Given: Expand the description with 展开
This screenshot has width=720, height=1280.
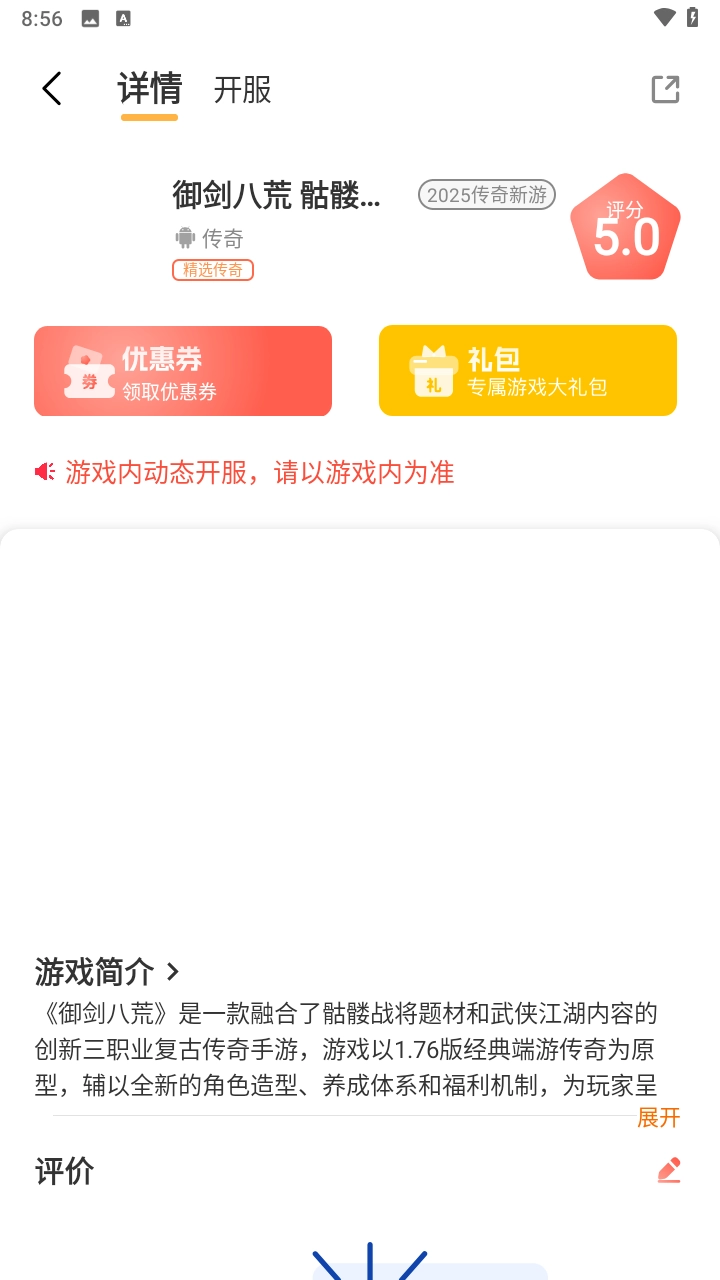Looking at the screenshot, I should tap(660, 1119).
